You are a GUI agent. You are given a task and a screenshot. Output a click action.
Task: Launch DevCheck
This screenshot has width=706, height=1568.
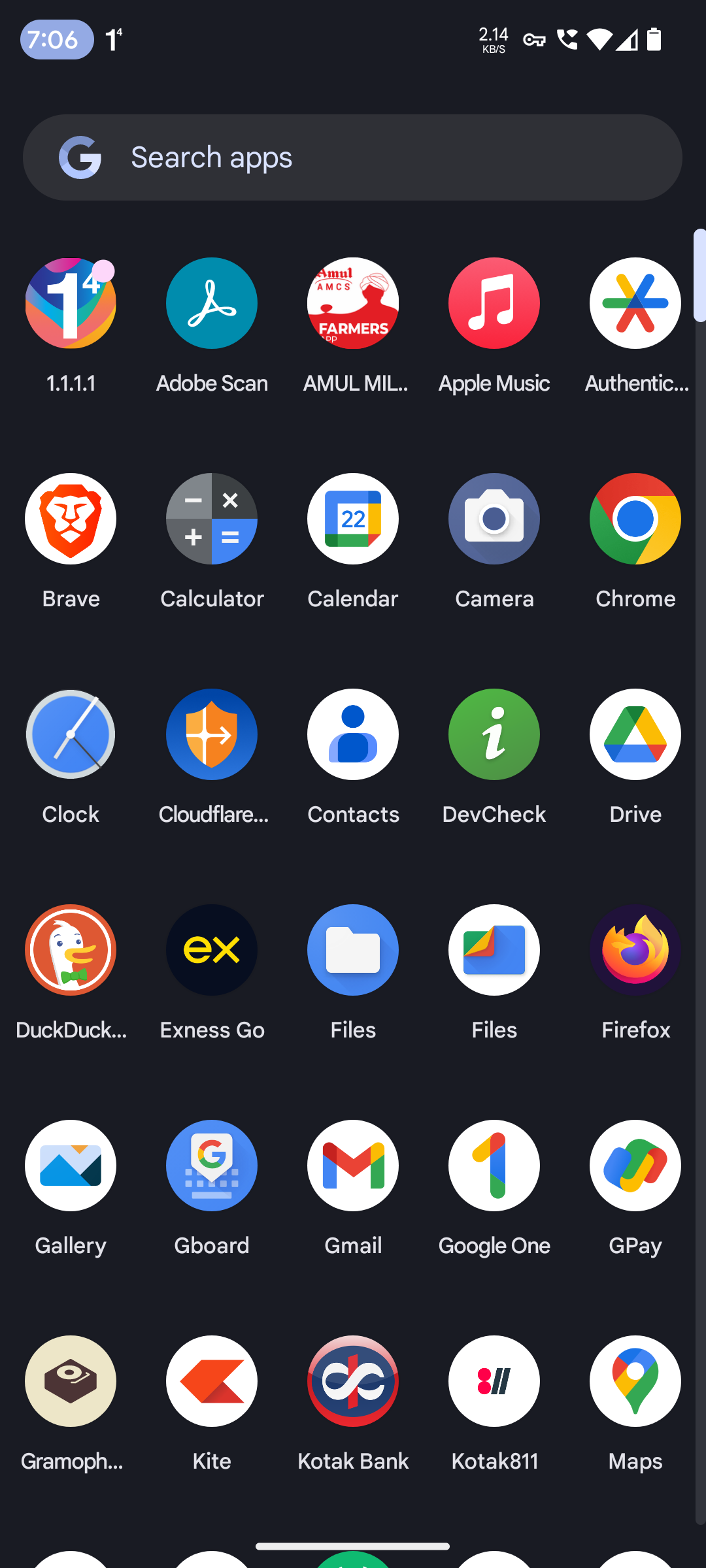pyautogui.click(x=494, y=735)
